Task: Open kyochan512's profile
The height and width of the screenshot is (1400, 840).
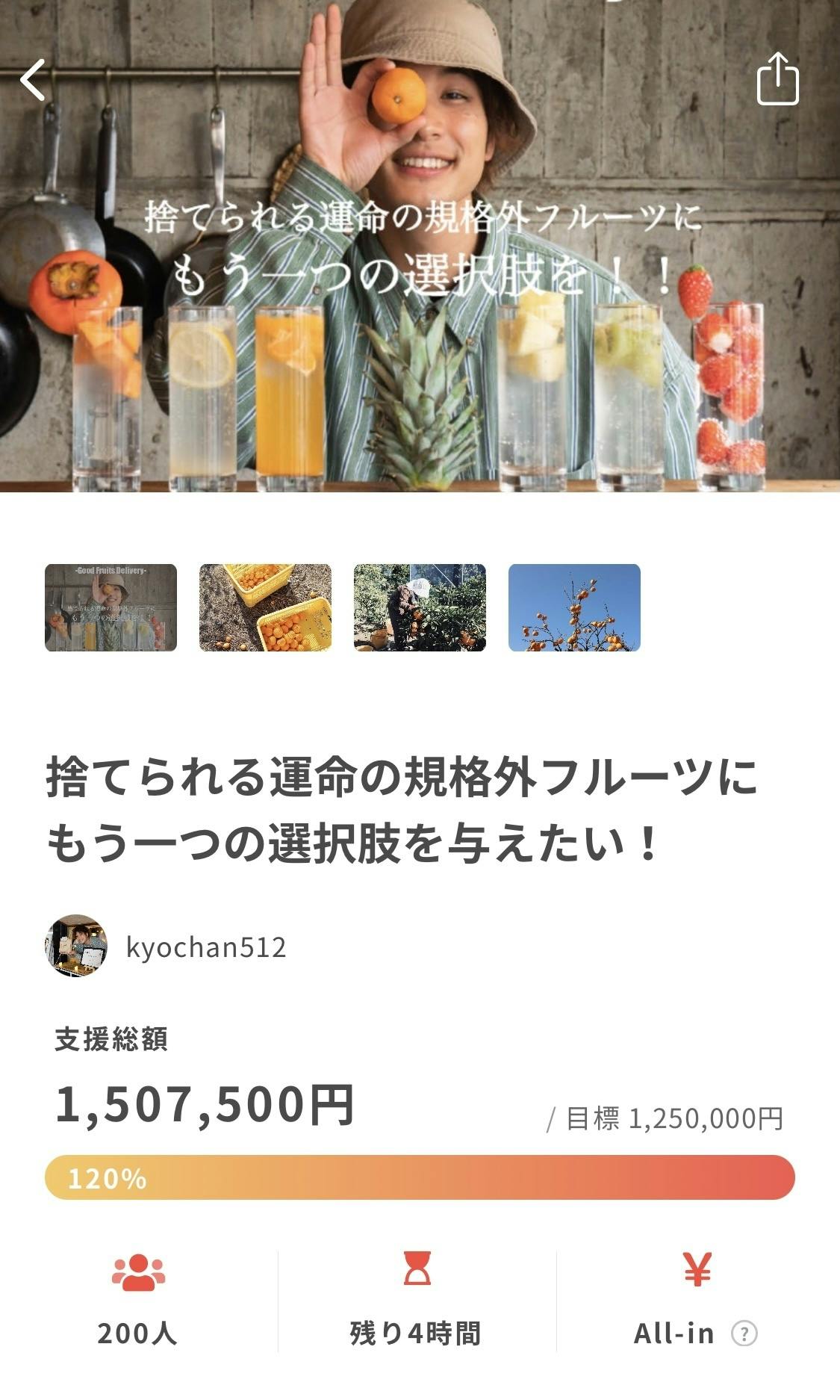Action: [x=205, y=947]
